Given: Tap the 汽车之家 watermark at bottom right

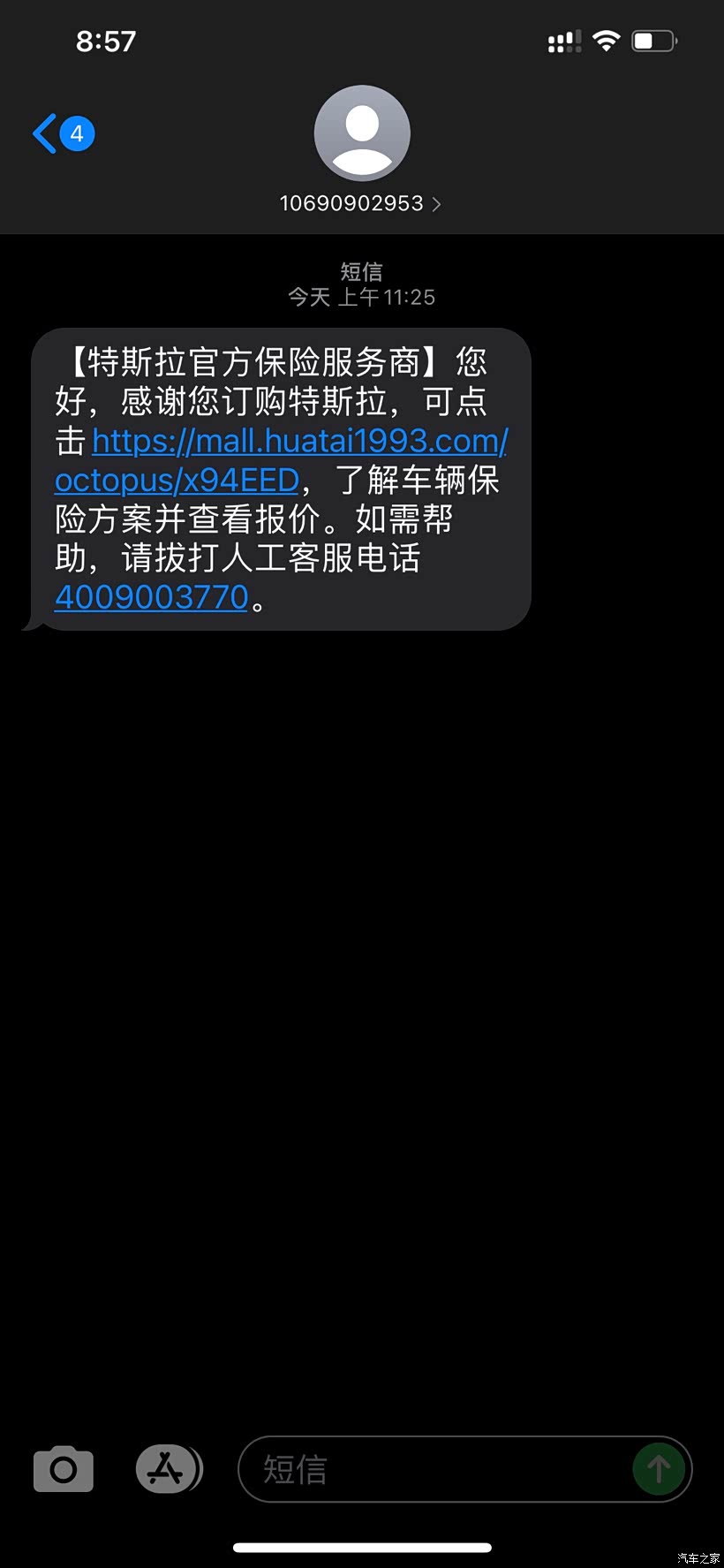Looking at the screenshot, I should click(x=697, y=1558).
